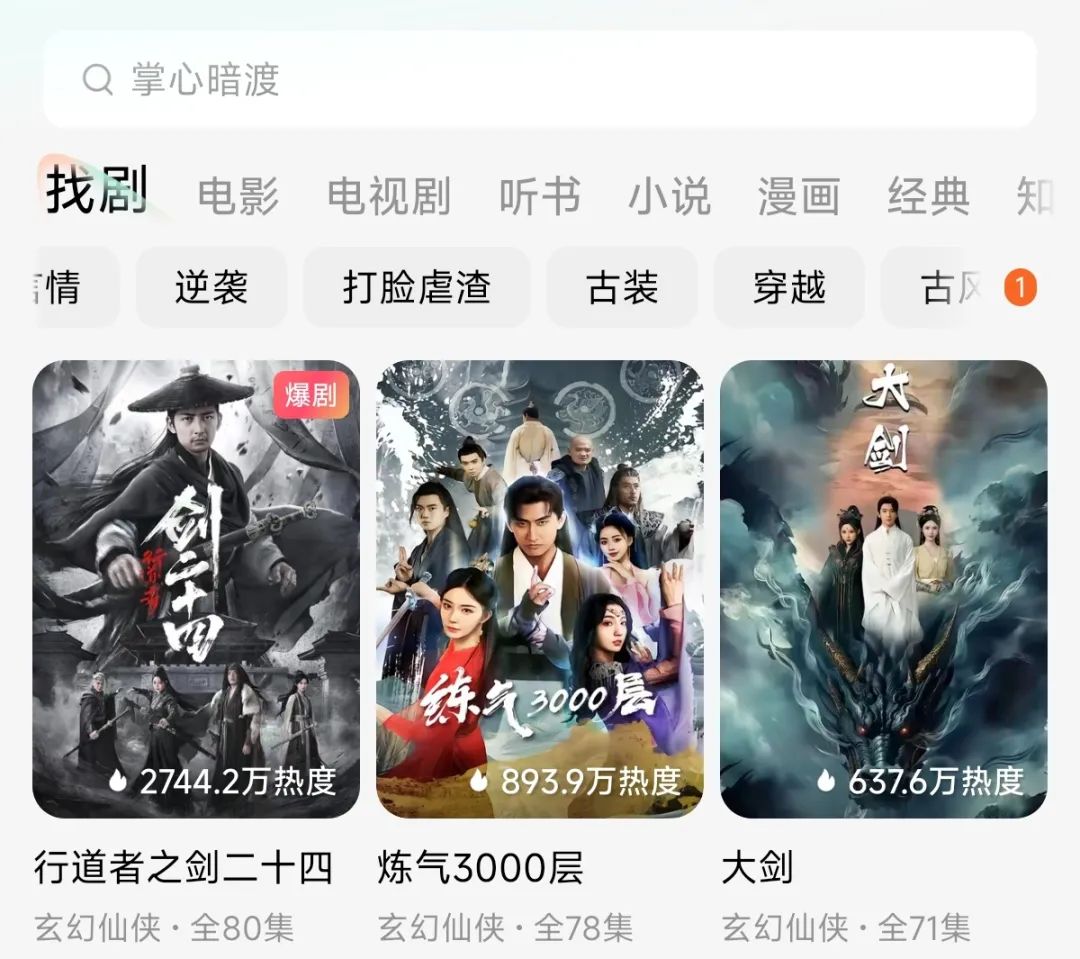Choose the 古装 genre chip
The height and width of the screenshot is (959, 1080).
pyautogui.click(x=622, y=288)
